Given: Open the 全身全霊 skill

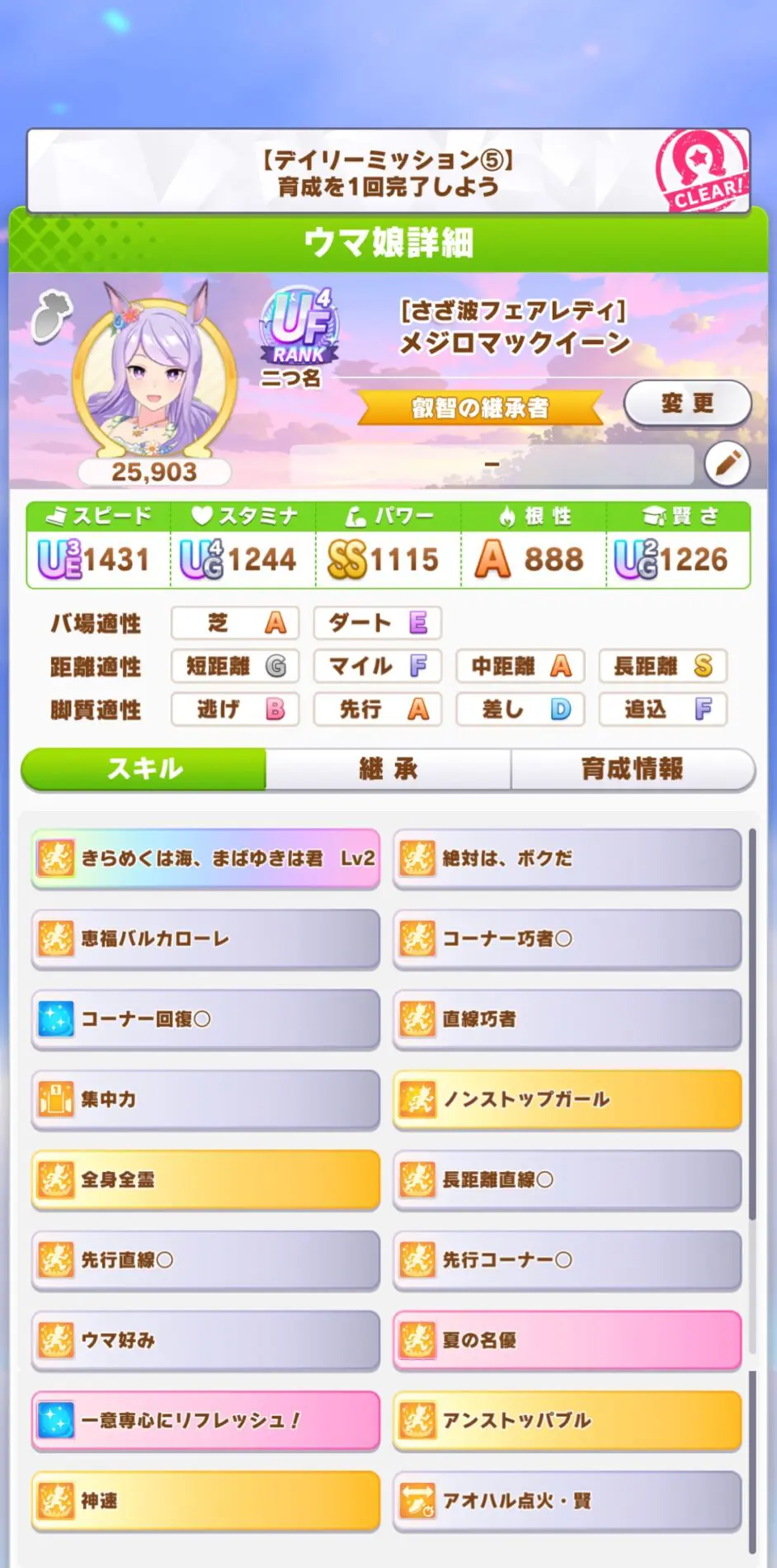Looking at the screenshot, I should point(205,1179).
